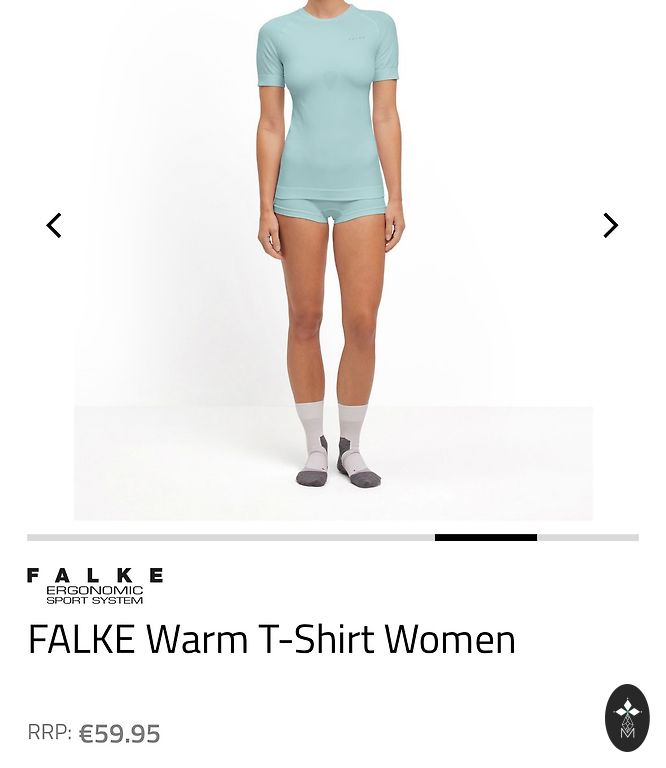Tap the image carousel position indicator
666x768 pixels.
(x=486, y=538)
